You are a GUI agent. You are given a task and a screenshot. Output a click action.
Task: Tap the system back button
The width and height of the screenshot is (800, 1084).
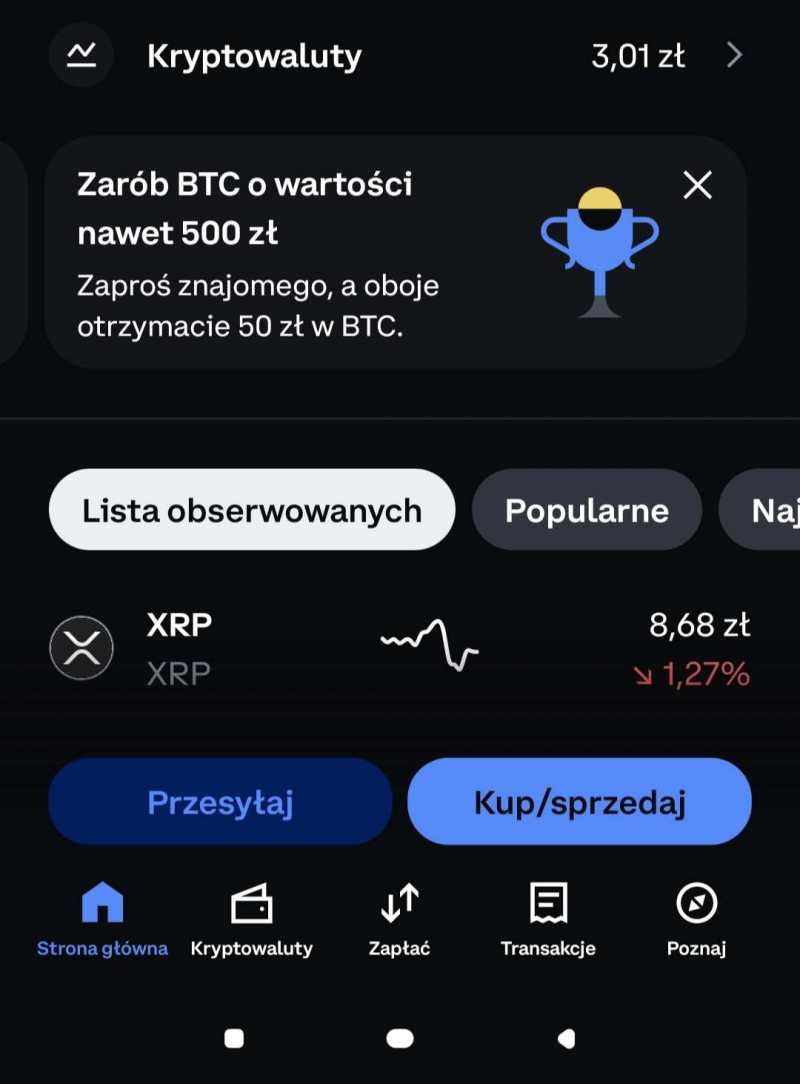pos(566,1039)
